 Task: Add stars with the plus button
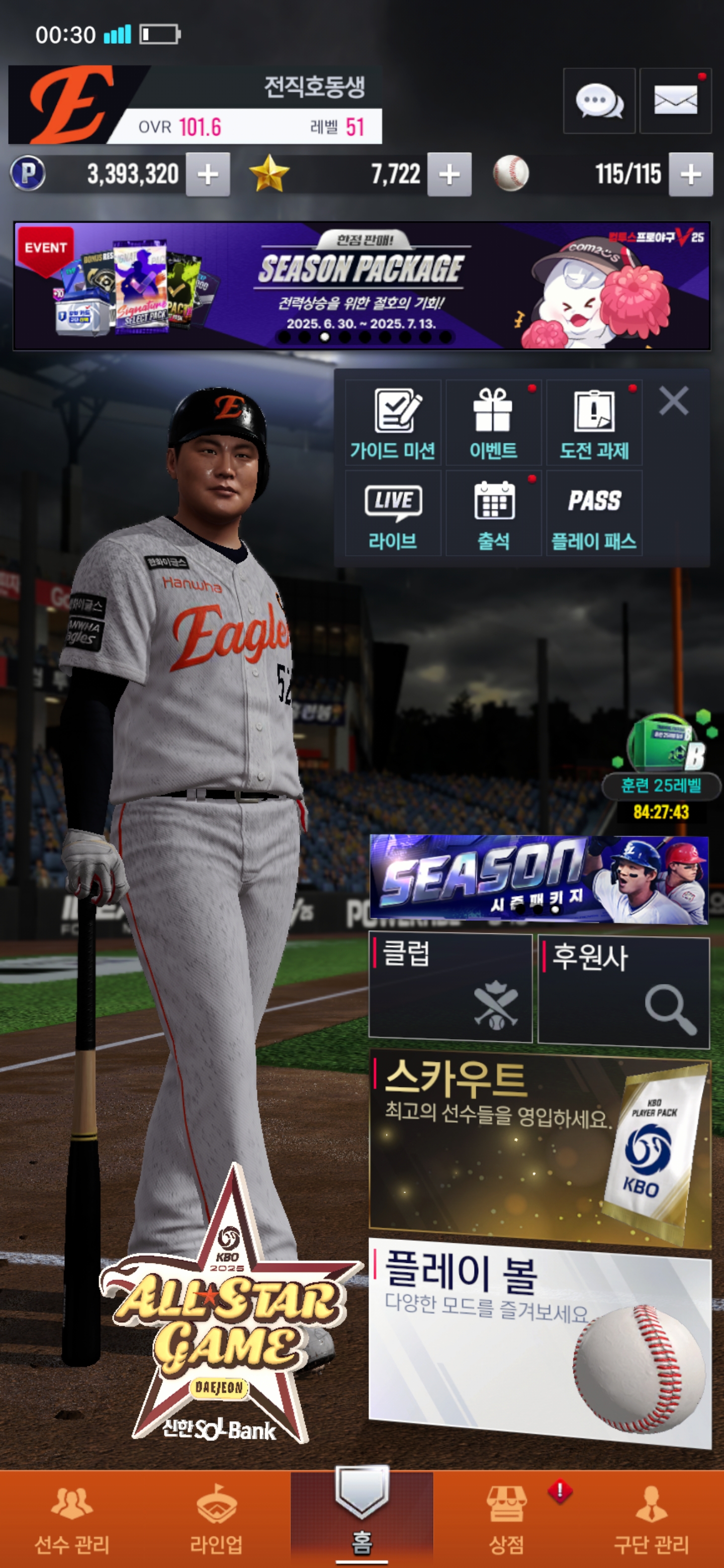click(449, 175)
